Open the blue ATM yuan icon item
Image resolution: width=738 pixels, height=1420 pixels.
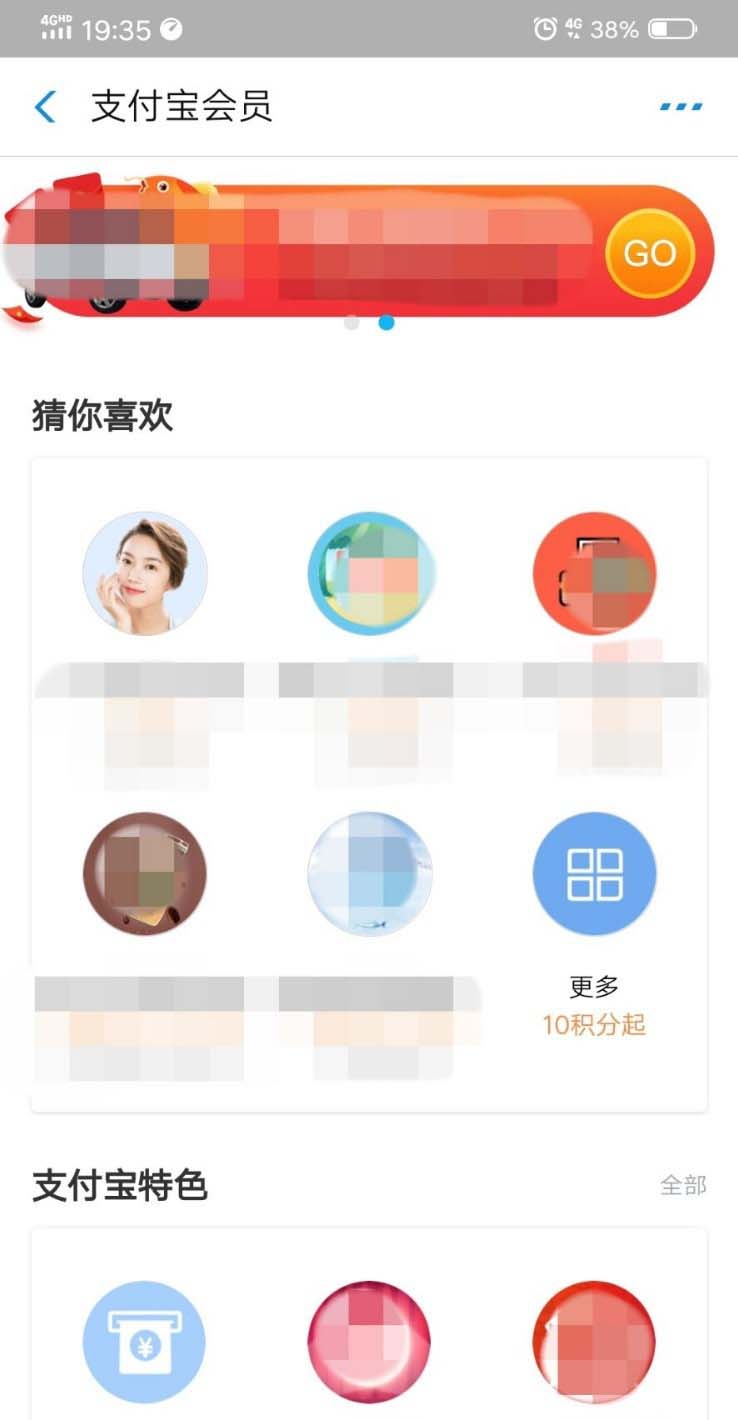click(x=144, y=1342)
